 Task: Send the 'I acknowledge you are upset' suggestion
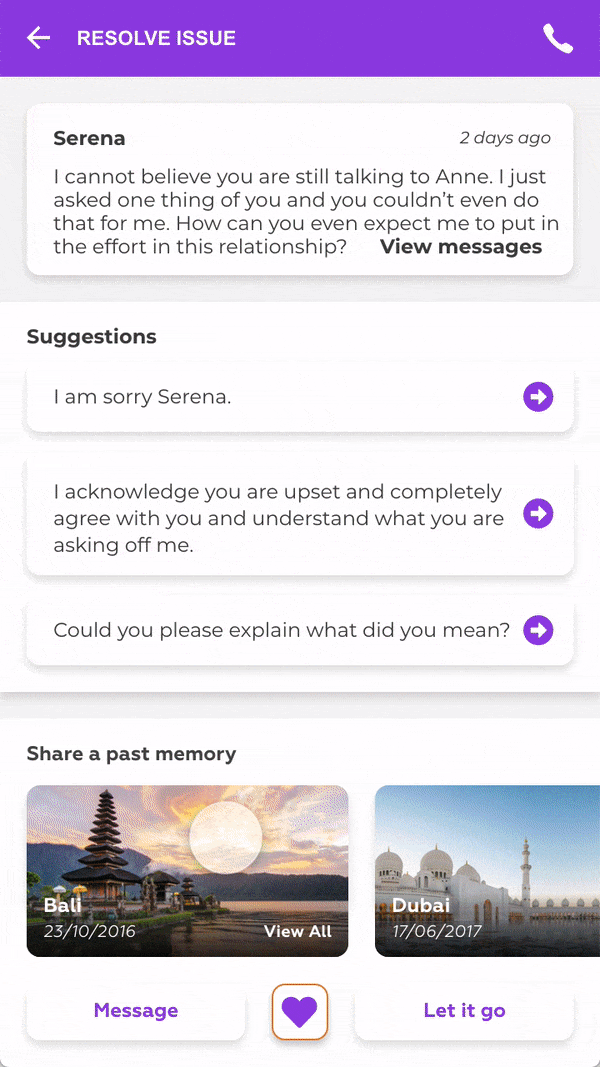538,514
